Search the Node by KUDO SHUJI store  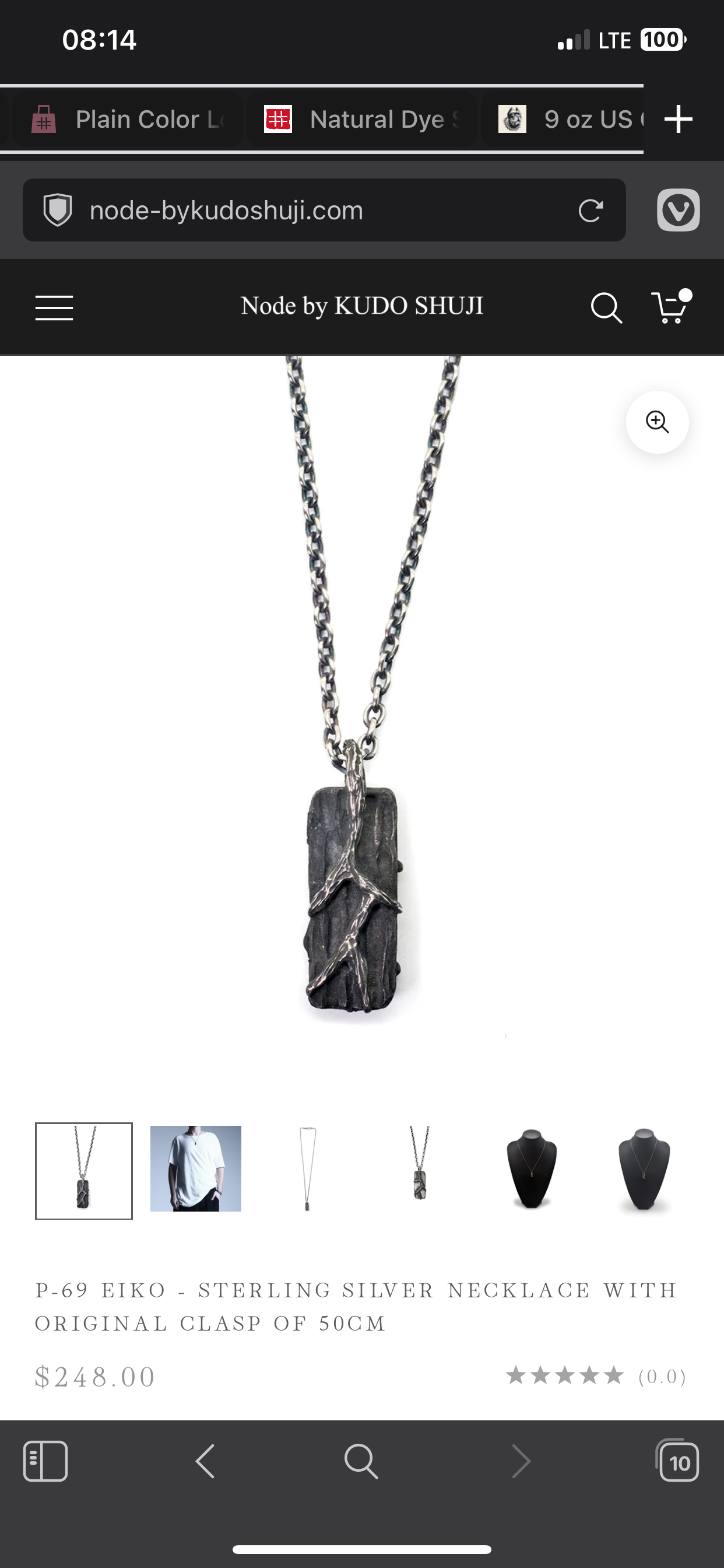[x=606, y=307]
